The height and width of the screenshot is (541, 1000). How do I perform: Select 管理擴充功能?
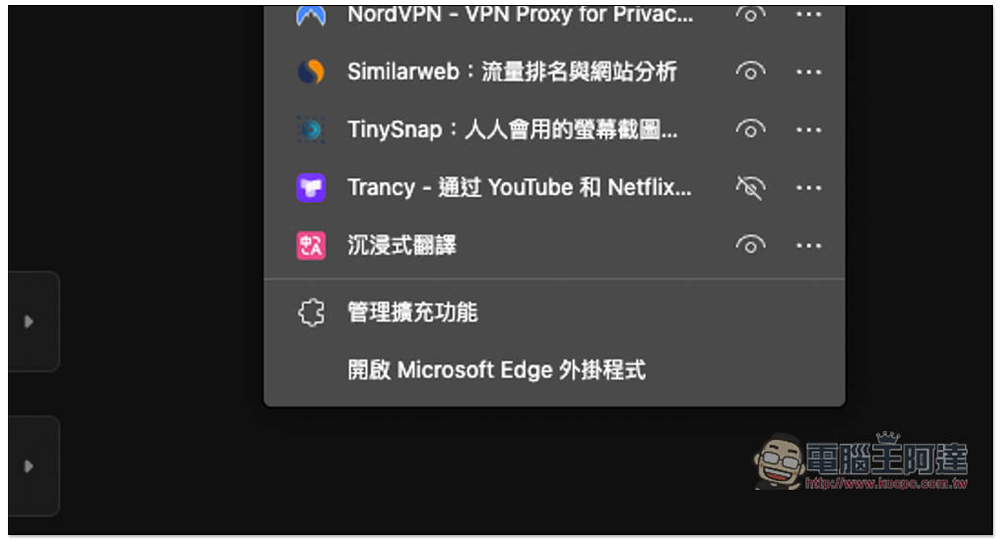pos(412,313)
